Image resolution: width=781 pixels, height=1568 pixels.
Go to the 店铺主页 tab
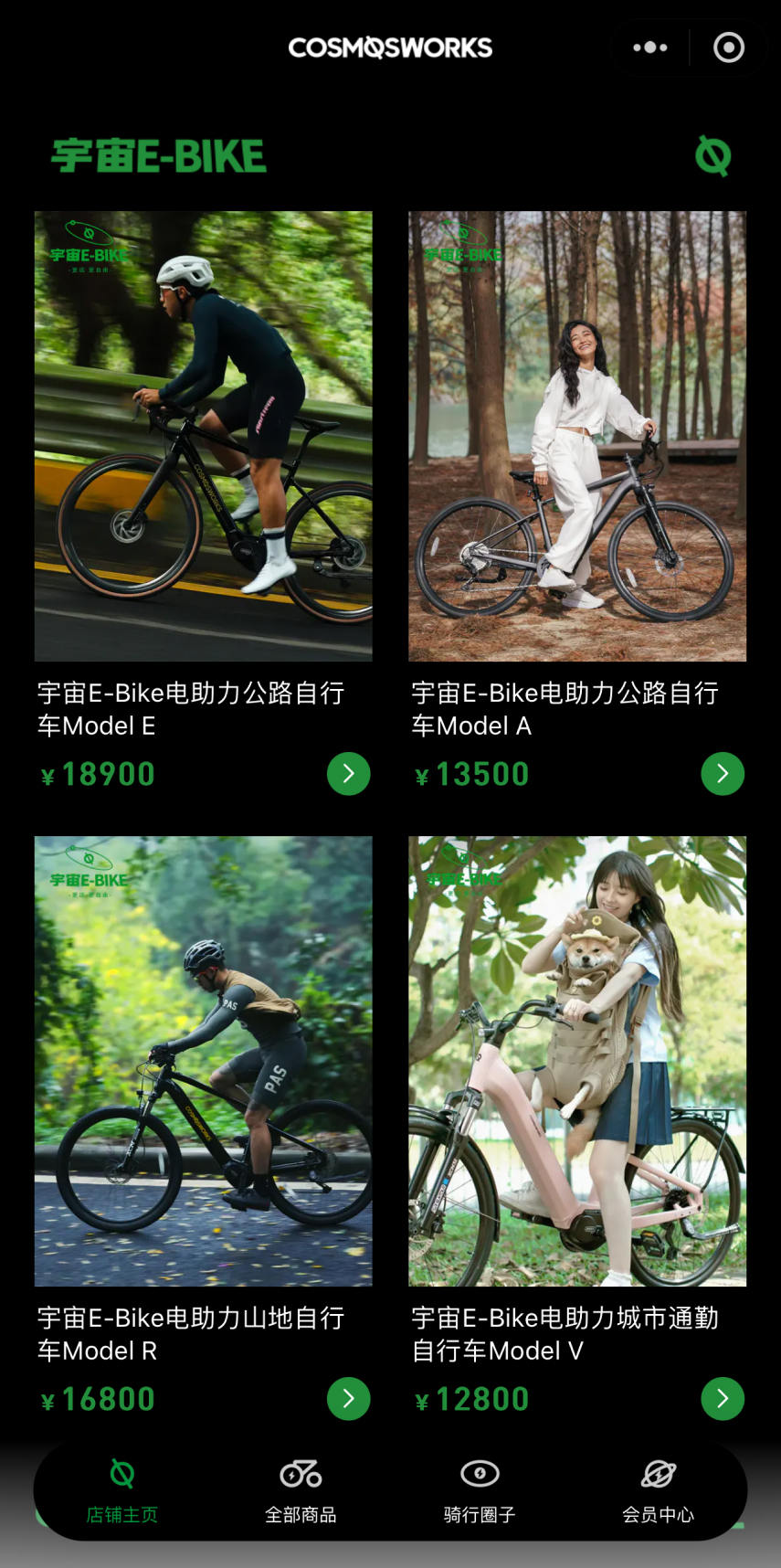(122, 1491)
